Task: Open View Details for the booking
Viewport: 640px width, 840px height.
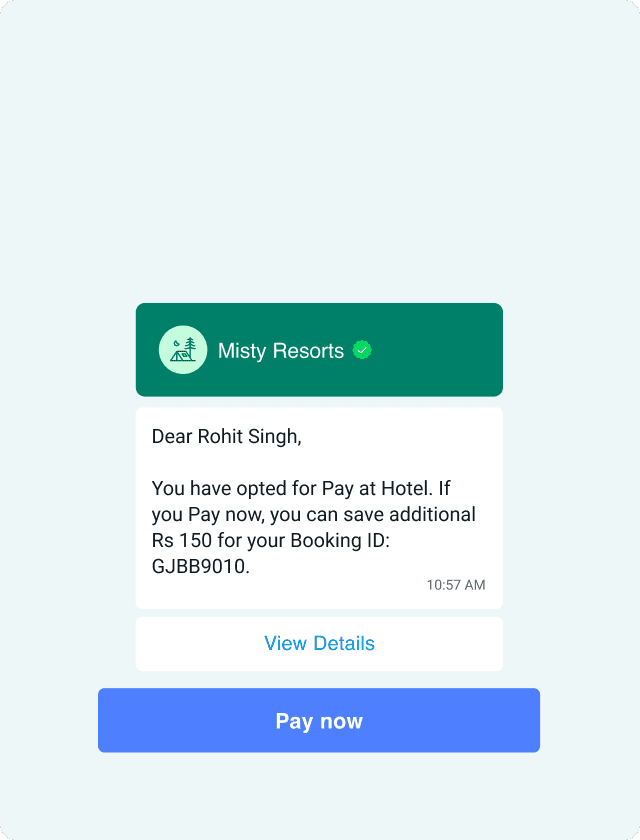Action: pyautogui.click(x=319, y=643)
